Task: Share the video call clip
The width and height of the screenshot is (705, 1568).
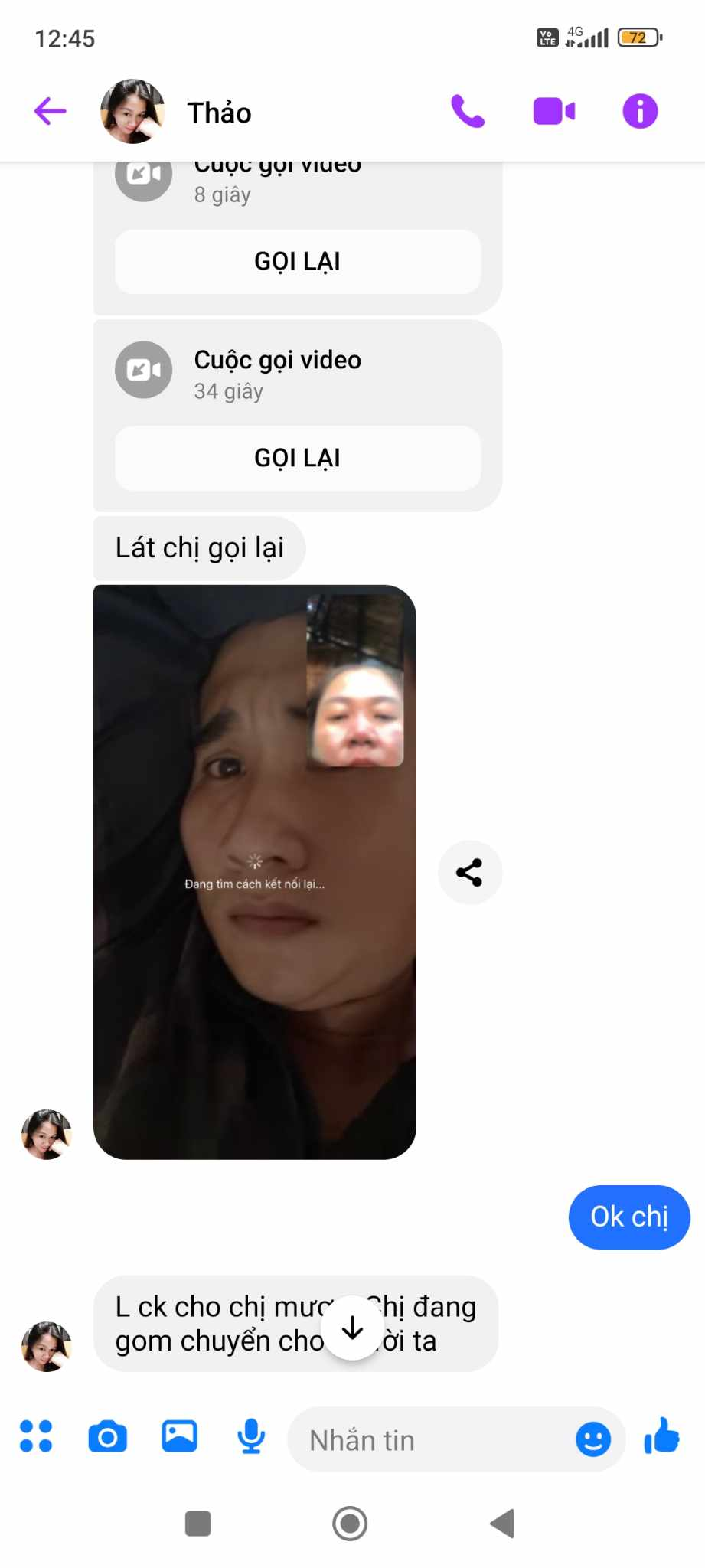Action: click(469, 872)
